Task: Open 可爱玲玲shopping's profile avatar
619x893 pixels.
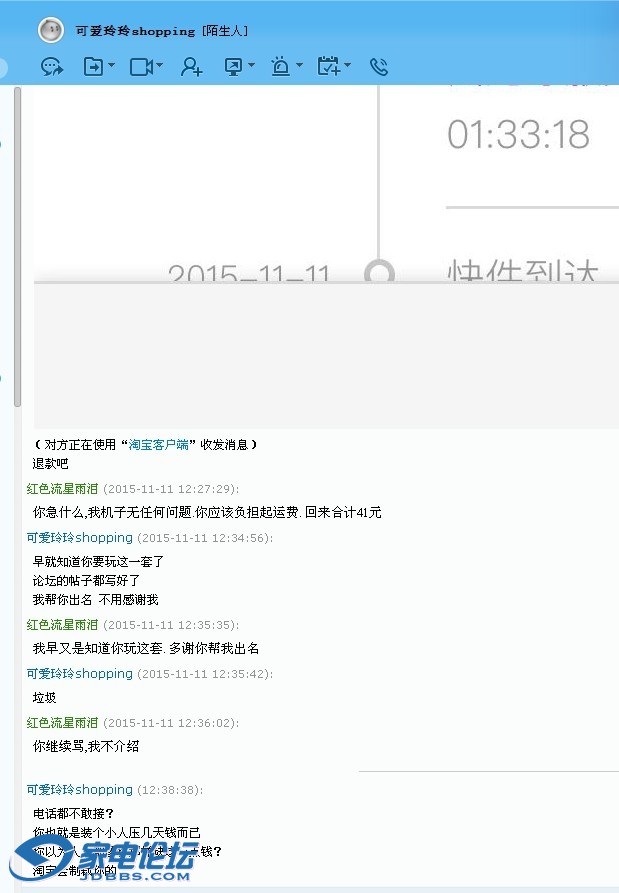Action: click(51, 31)
